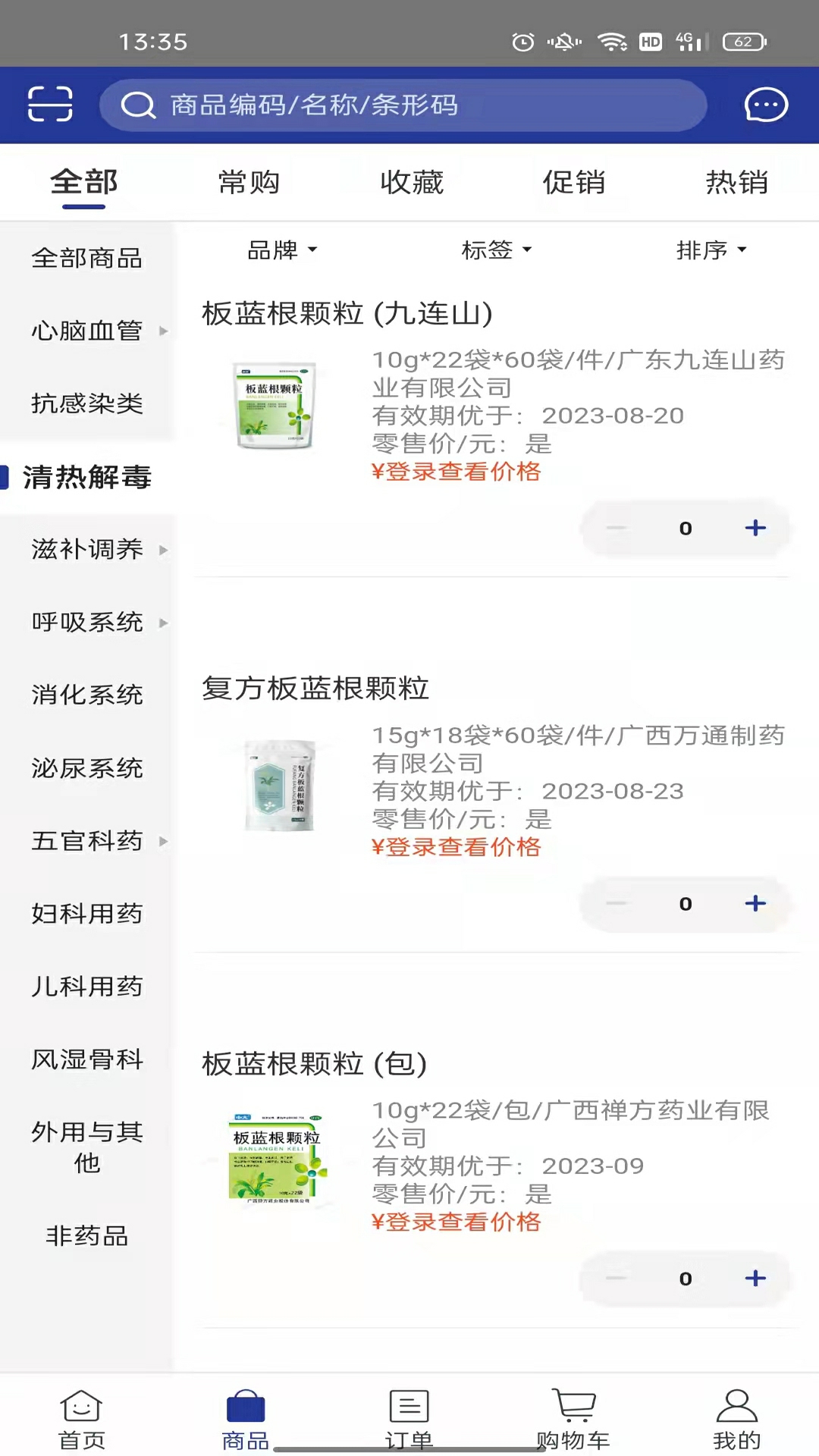Go to the 首页 home tab
Viewport: 819px width, 1456px height.
click(82, 1420)
